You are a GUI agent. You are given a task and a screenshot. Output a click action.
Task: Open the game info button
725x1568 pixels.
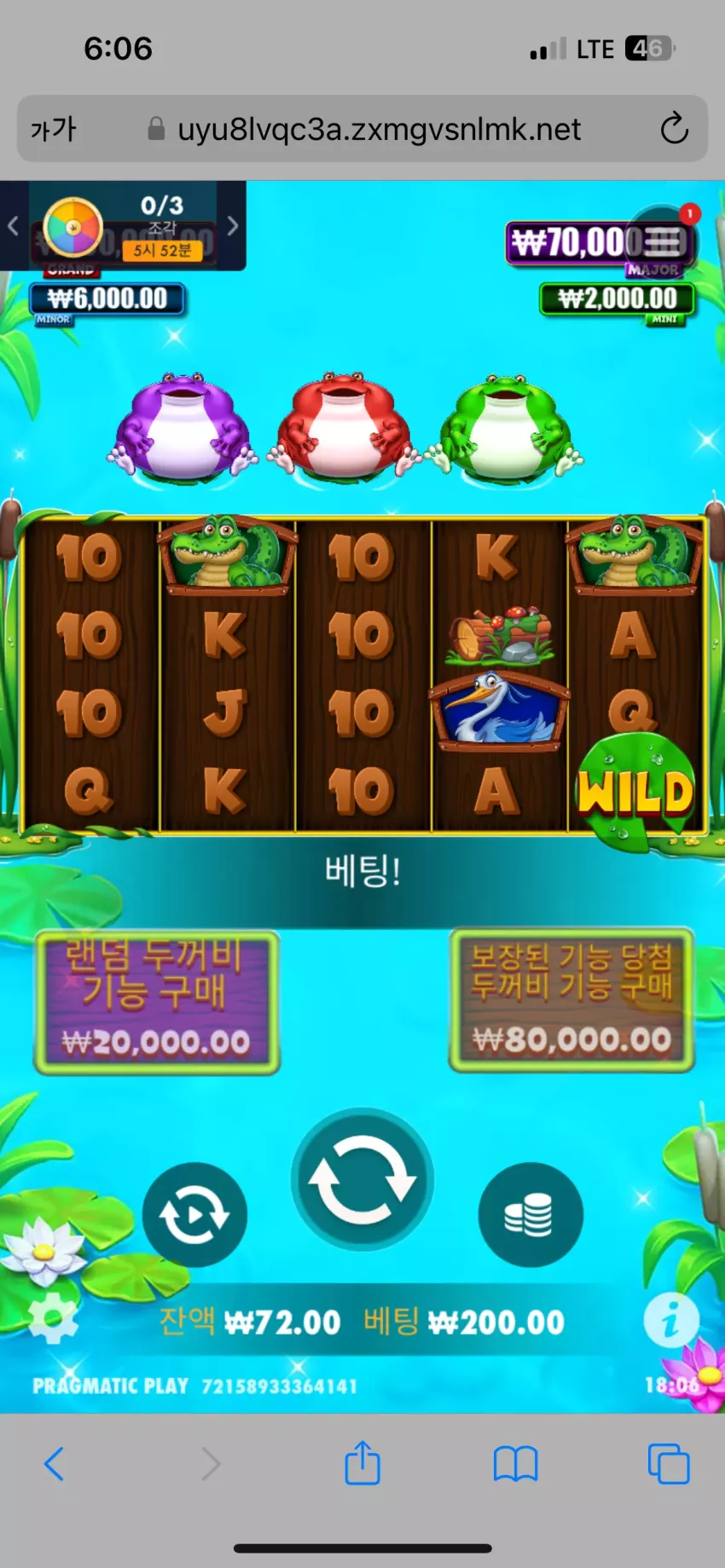point(671,1321)
